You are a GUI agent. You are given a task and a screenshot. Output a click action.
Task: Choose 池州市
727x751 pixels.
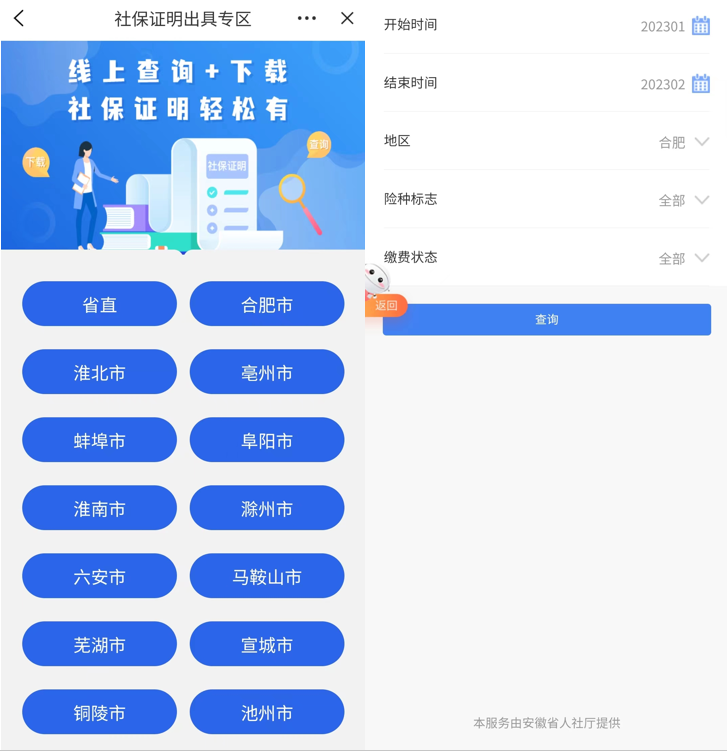point(267,712)
